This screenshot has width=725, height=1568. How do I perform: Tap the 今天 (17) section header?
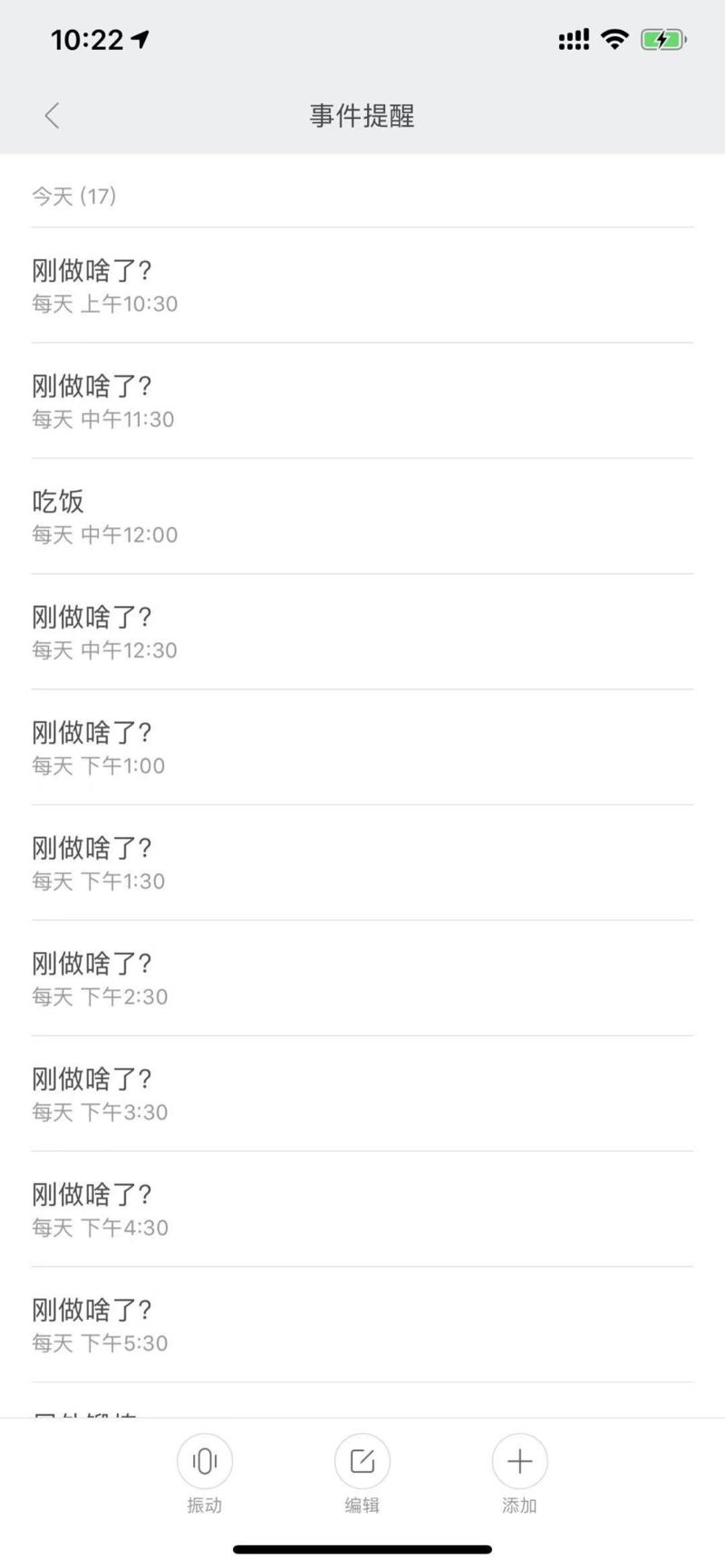(x=75, y=196)
